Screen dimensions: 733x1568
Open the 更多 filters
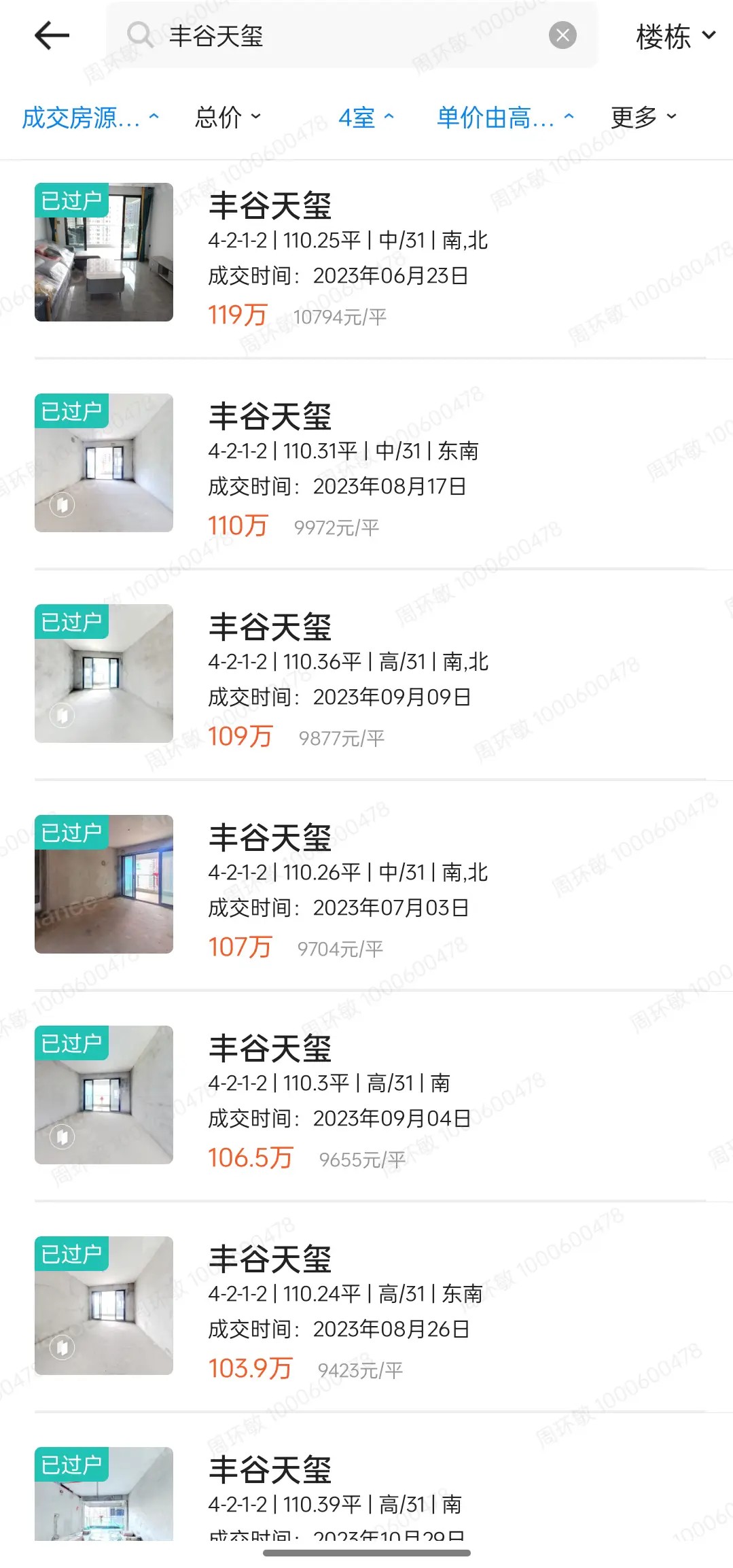pos(643,118)
